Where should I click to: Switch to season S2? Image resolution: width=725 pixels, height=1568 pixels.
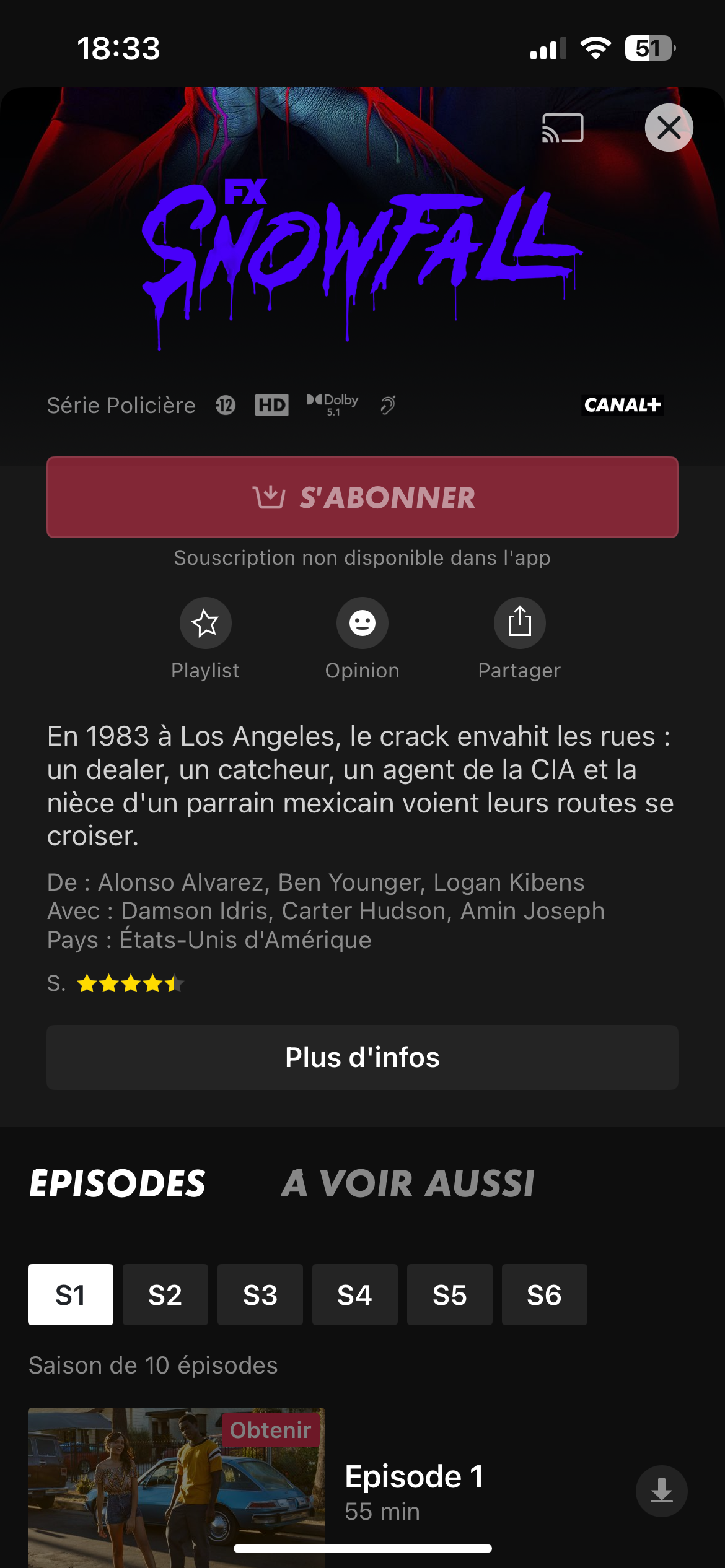[x=165, y=1294]
